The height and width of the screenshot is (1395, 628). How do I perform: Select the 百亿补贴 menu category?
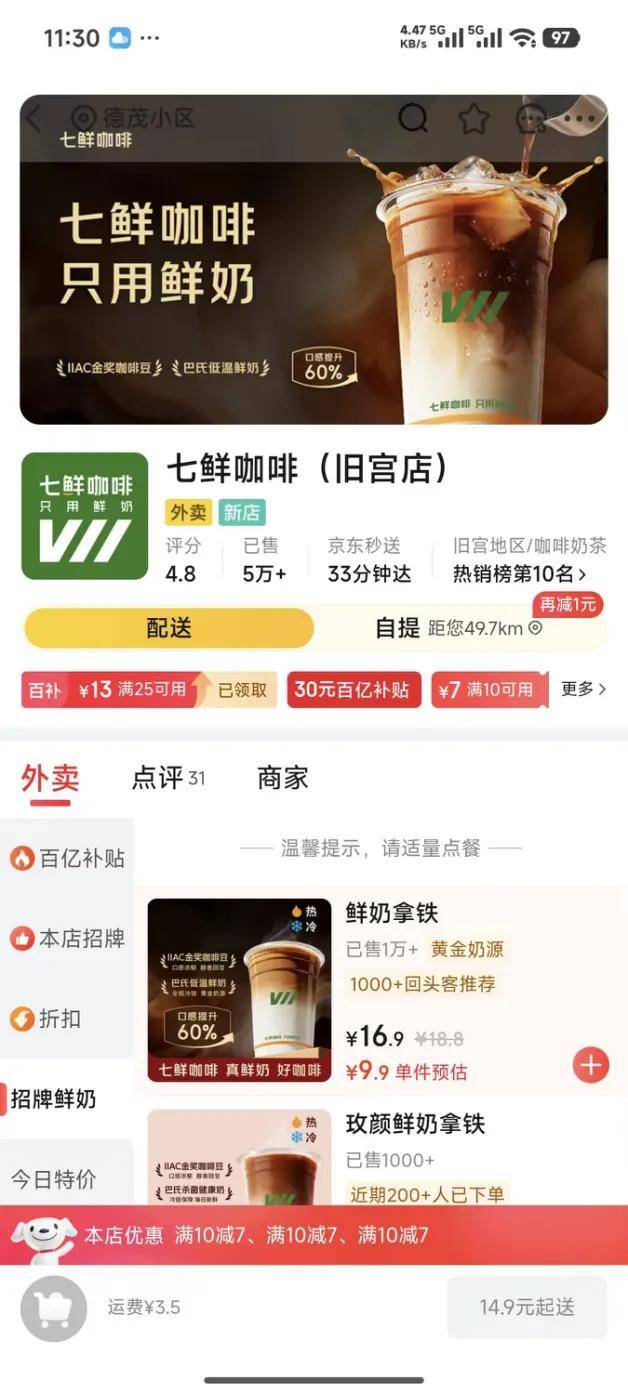68,858
